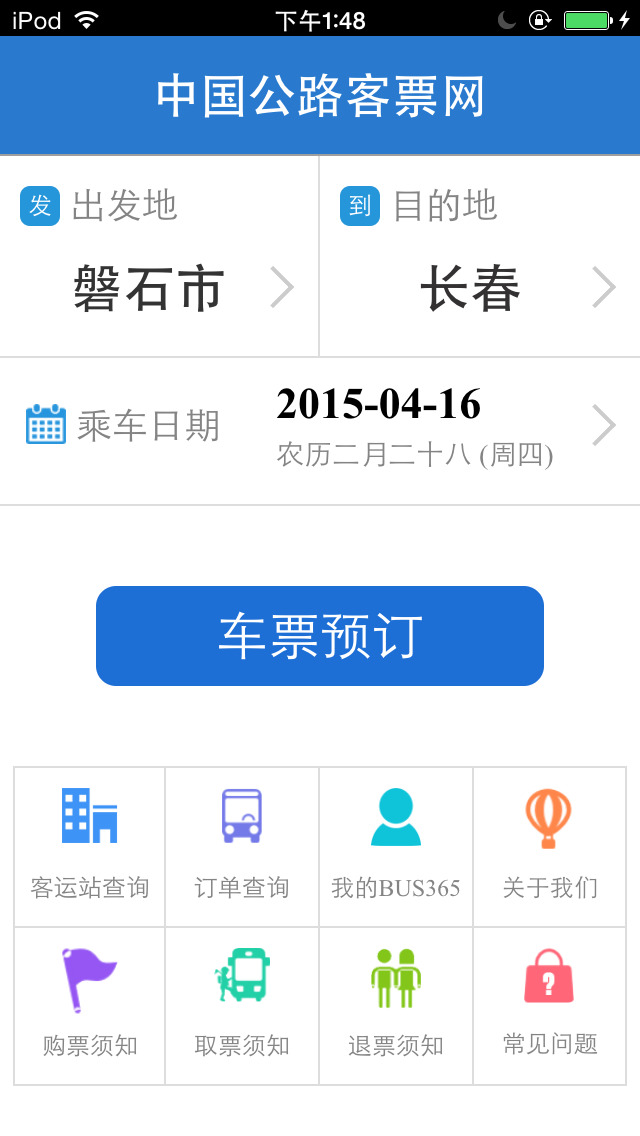The width and height of the screenshot is (640, 1136).
Task: Open 关于我们 about page
Action: pos(549,846)
